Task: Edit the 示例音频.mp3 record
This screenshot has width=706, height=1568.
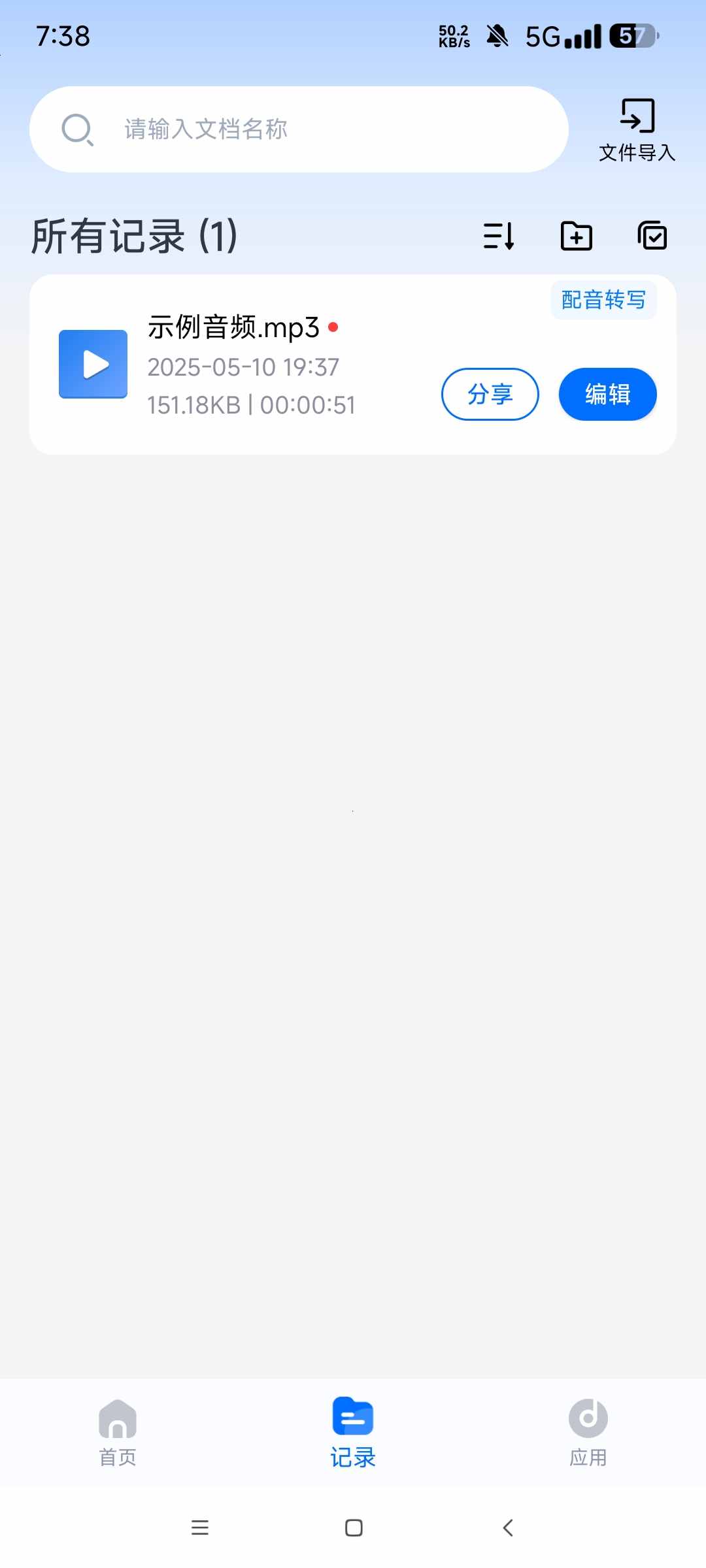Action: pos(607,394)
